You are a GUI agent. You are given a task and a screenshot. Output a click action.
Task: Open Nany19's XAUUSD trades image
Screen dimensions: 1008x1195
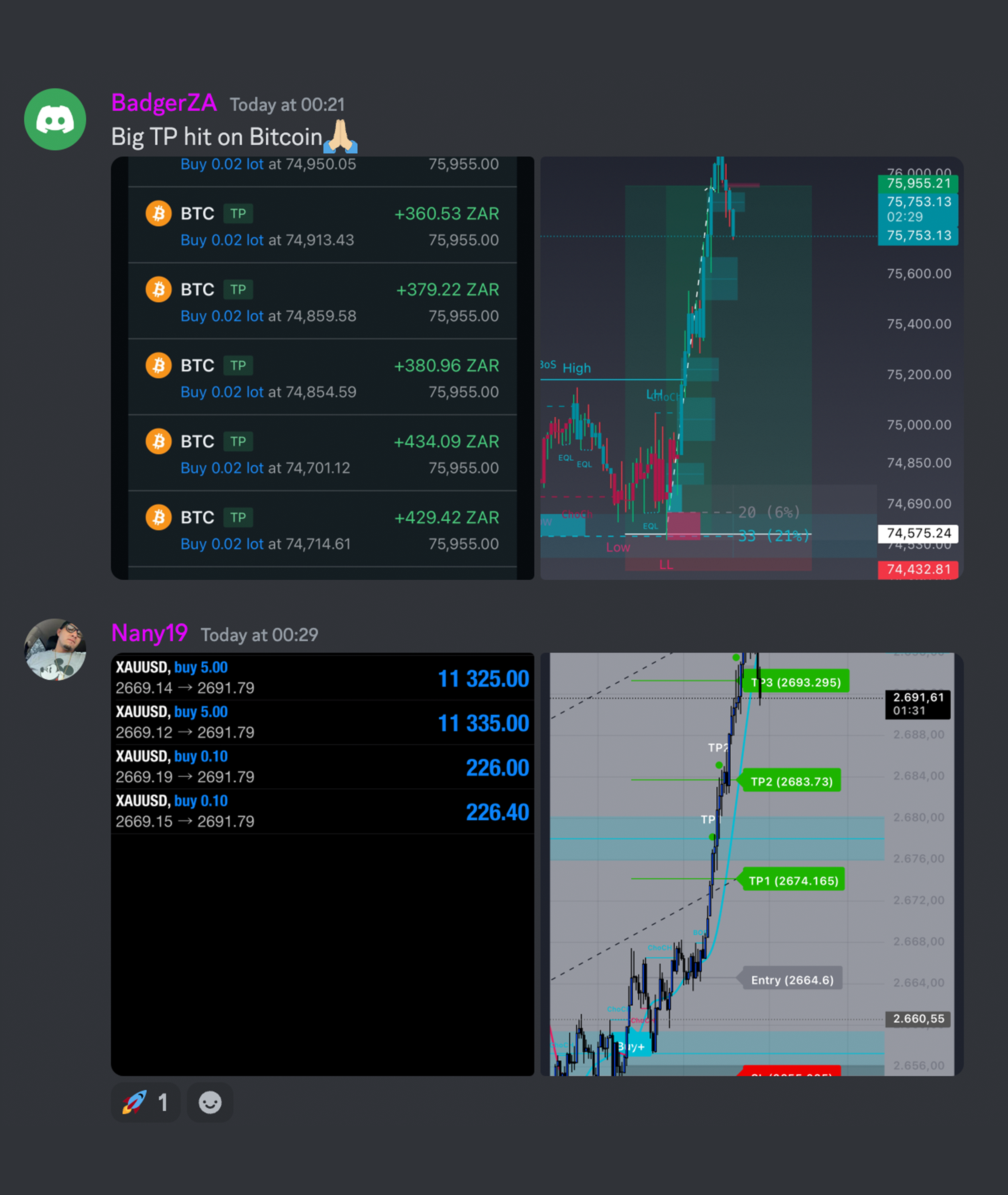pos(322,864)
